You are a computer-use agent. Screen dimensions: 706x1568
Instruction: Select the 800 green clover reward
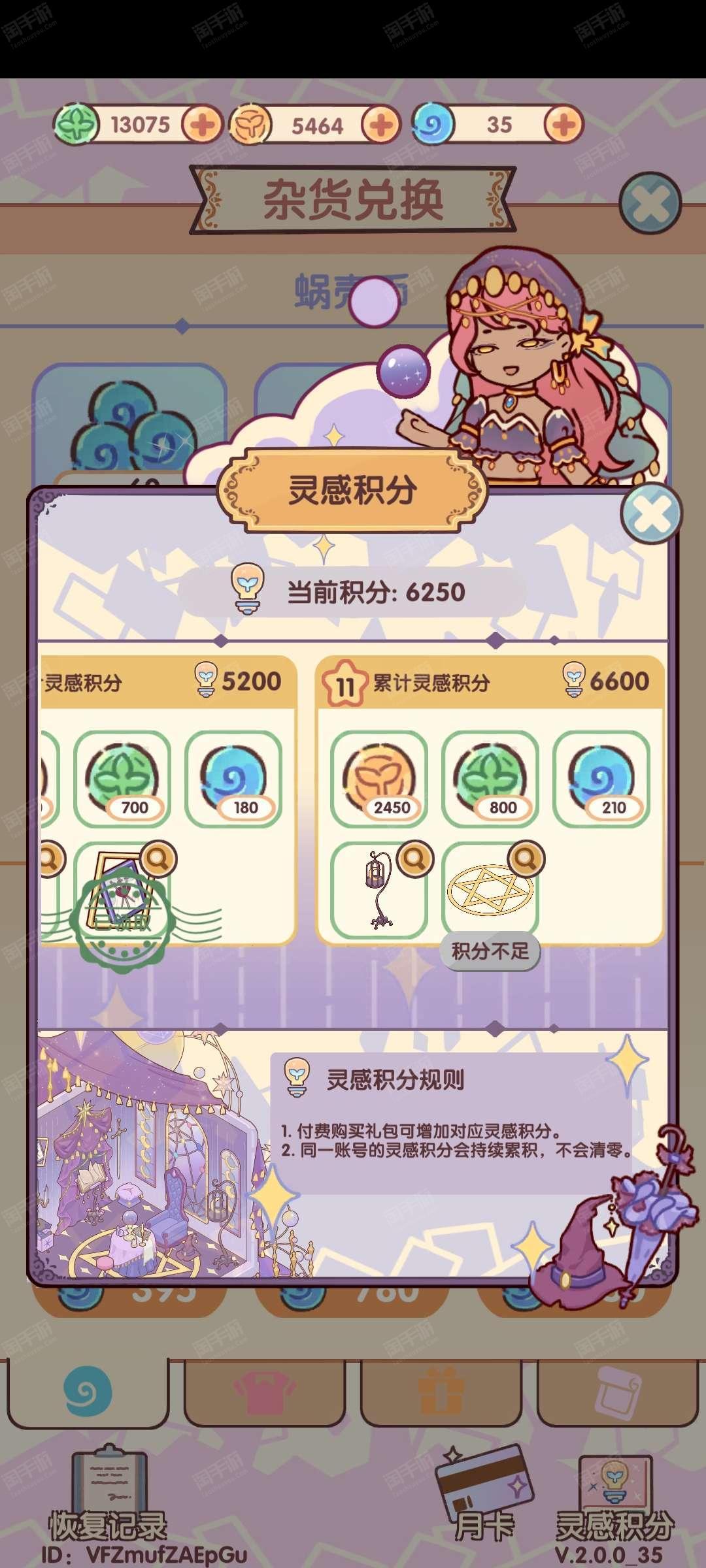490,779
